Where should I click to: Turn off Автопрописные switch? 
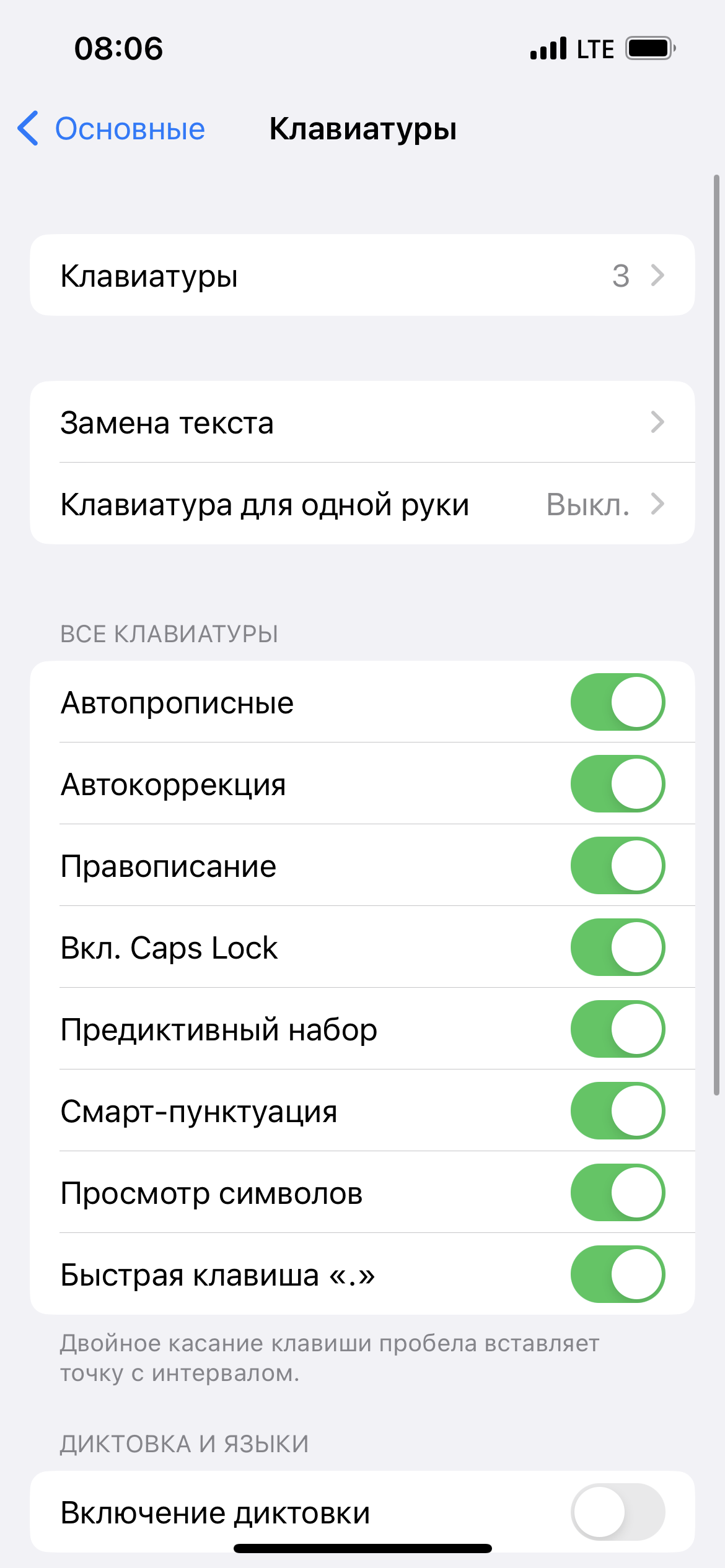pos(618,702)
